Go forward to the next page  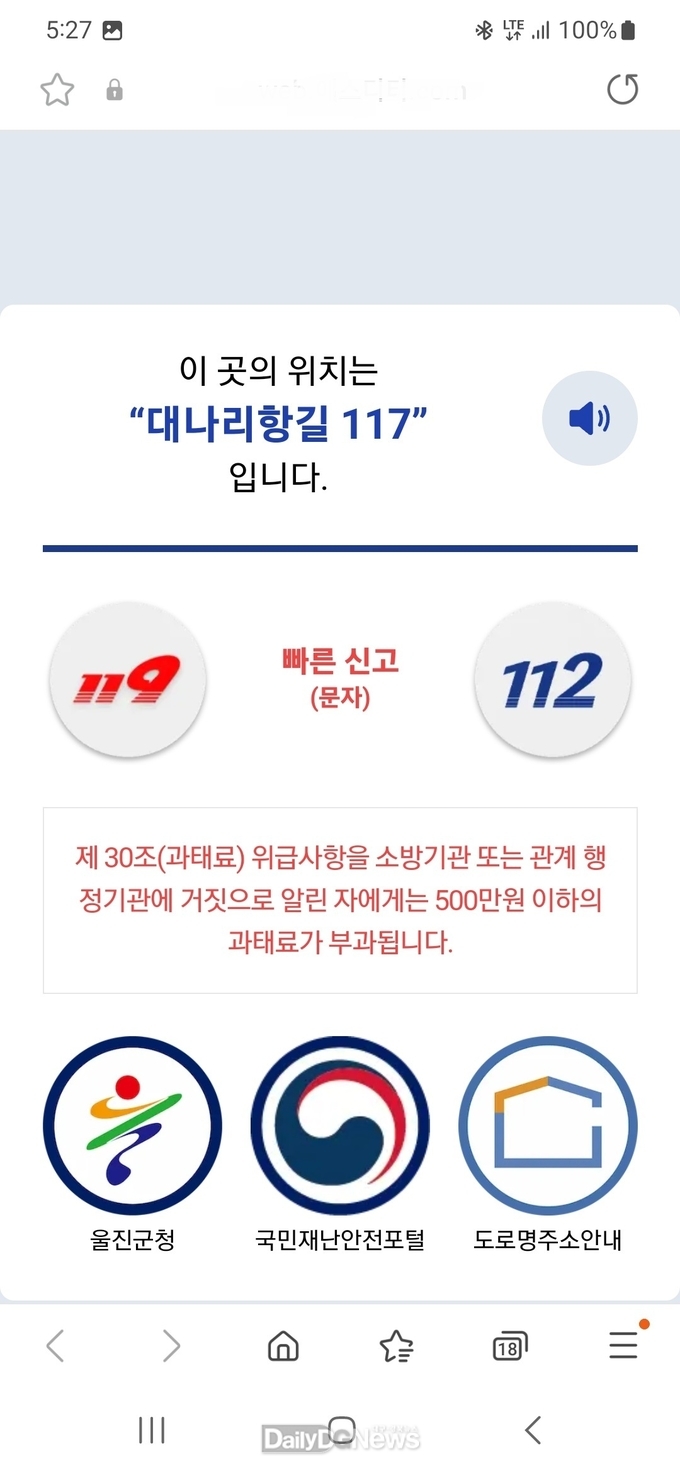(171, 1347)
